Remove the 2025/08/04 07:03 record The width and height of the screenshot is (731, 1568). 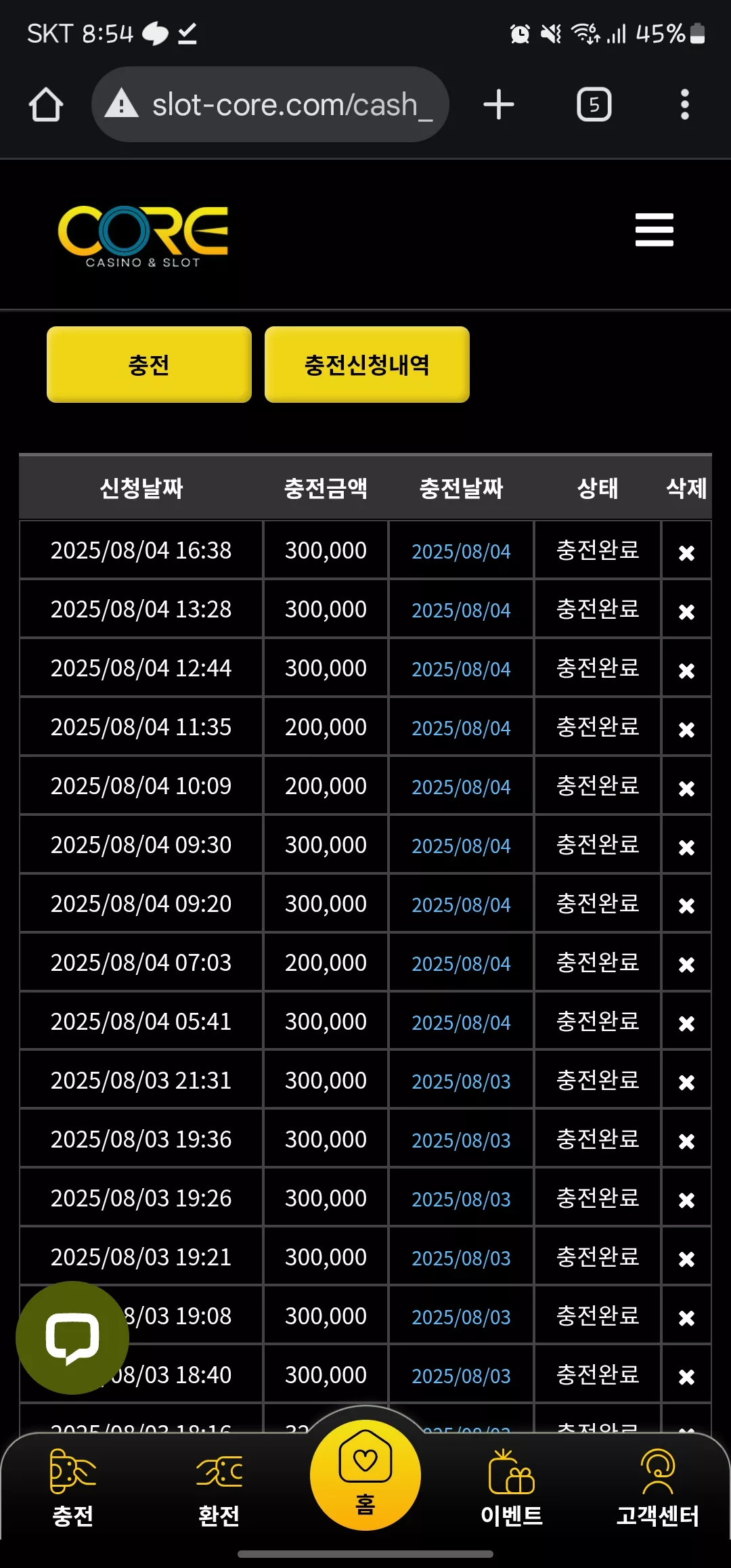686,965
